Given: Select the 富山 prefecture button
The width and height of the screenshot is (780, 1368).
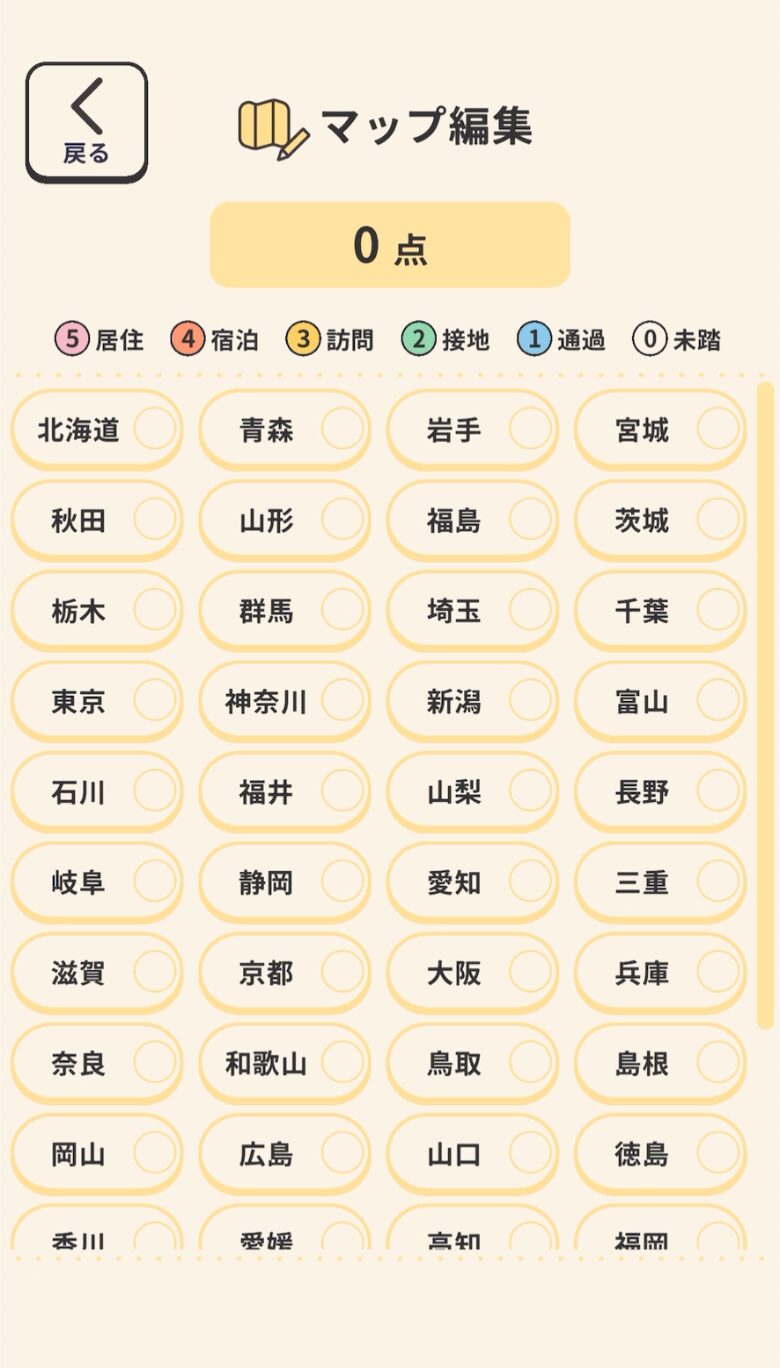Looking at the screenshot, I should tap(660, 702).
